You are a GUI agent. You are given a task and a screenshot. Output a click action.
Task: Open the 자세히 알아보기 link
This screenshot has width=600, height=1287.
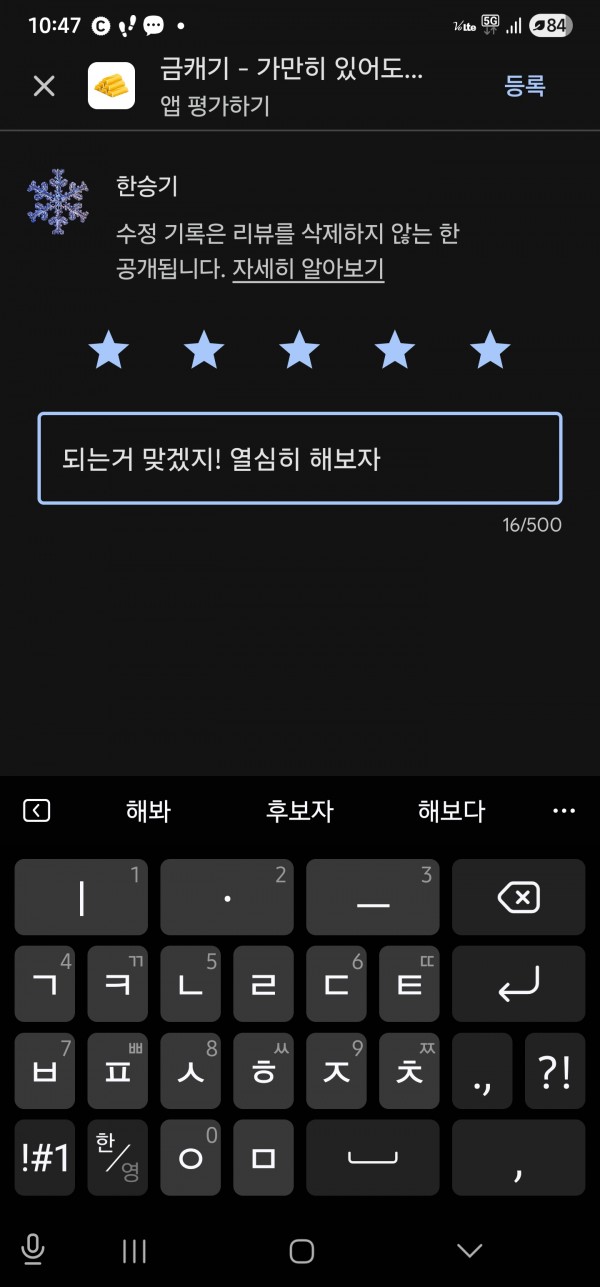click(x=308, y=269)
